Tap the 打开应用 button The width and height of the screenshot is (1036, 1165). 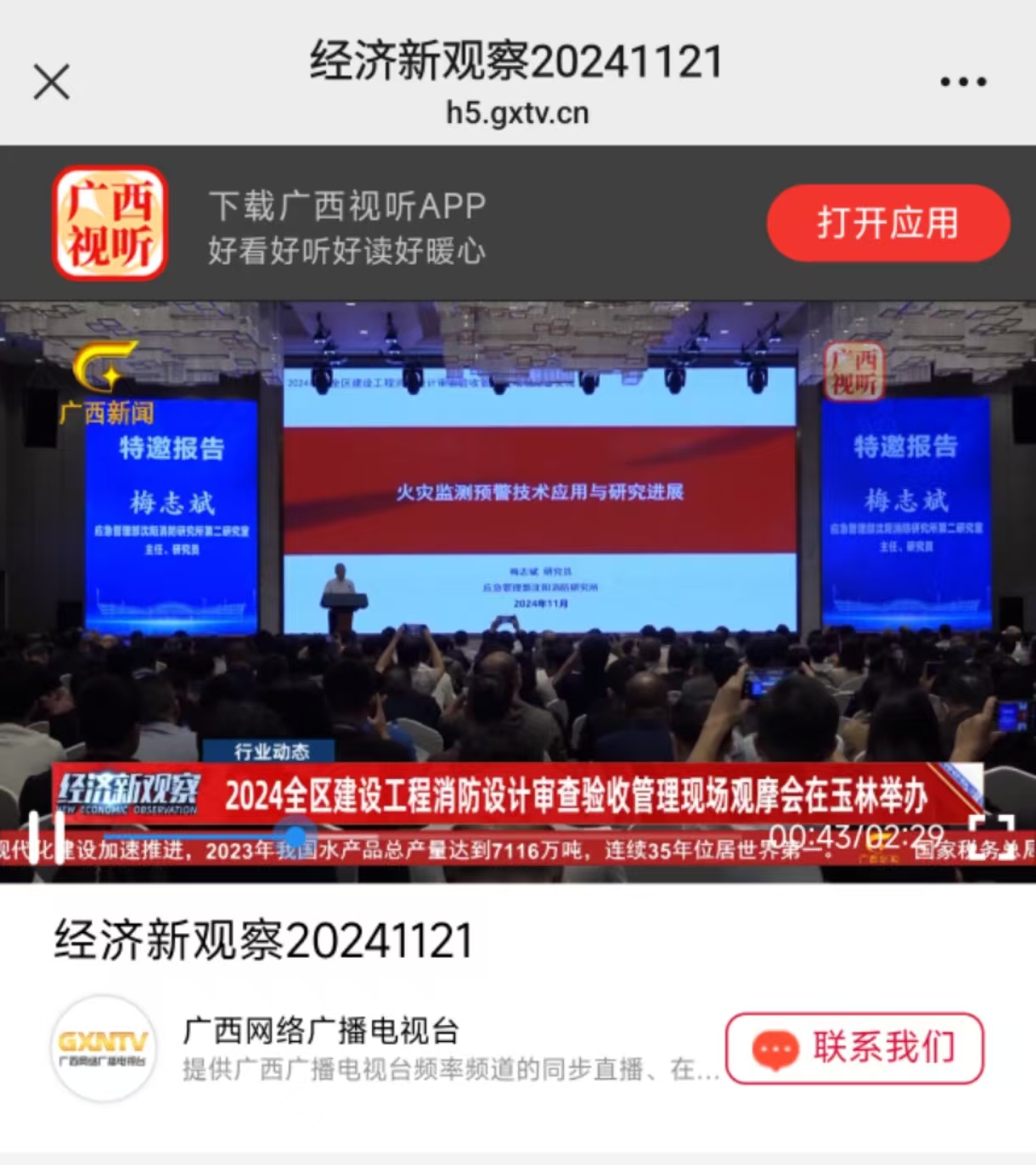[887, 223]
